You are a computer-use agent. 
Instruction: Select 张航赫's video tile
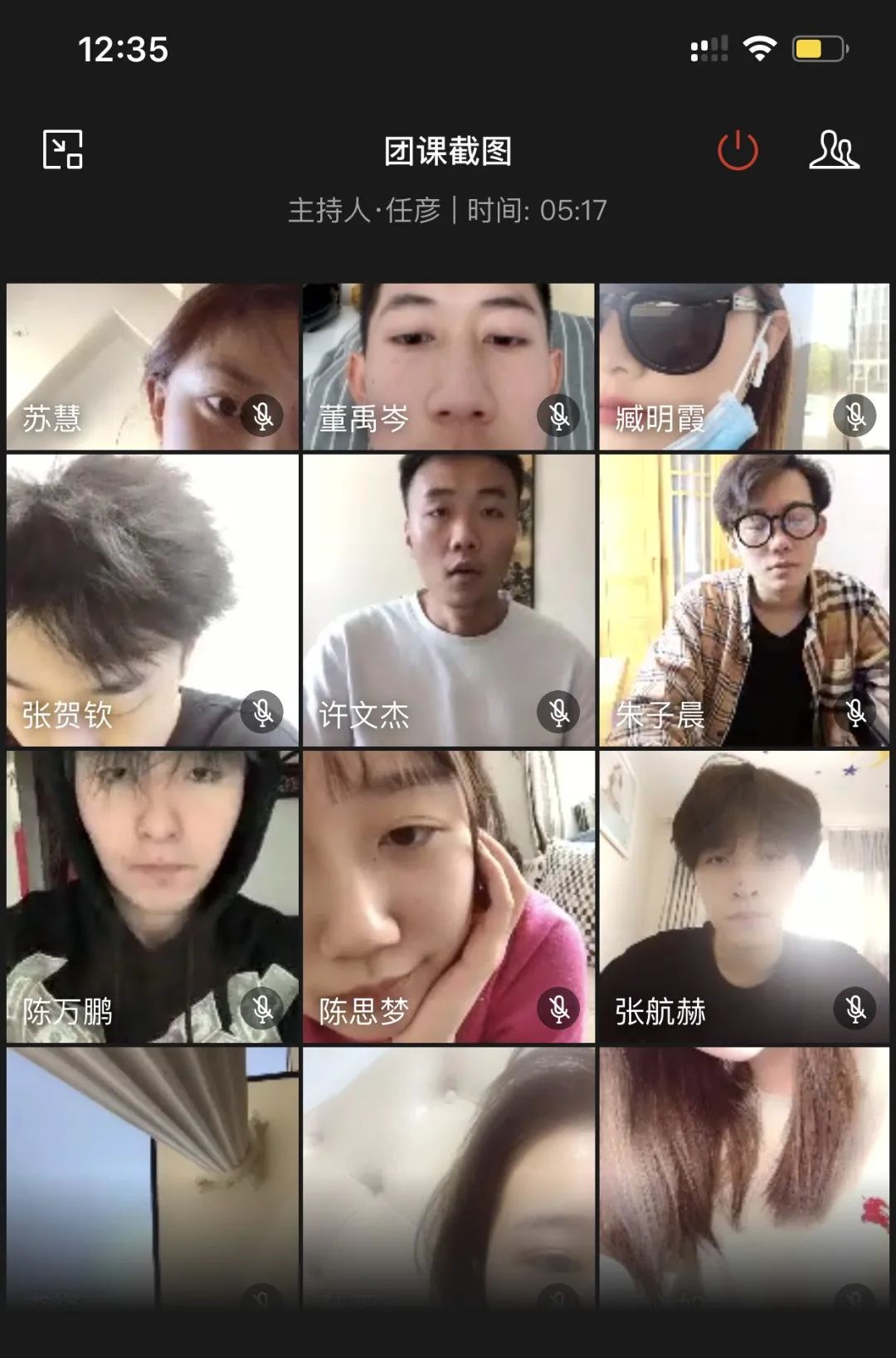(744, 896)
